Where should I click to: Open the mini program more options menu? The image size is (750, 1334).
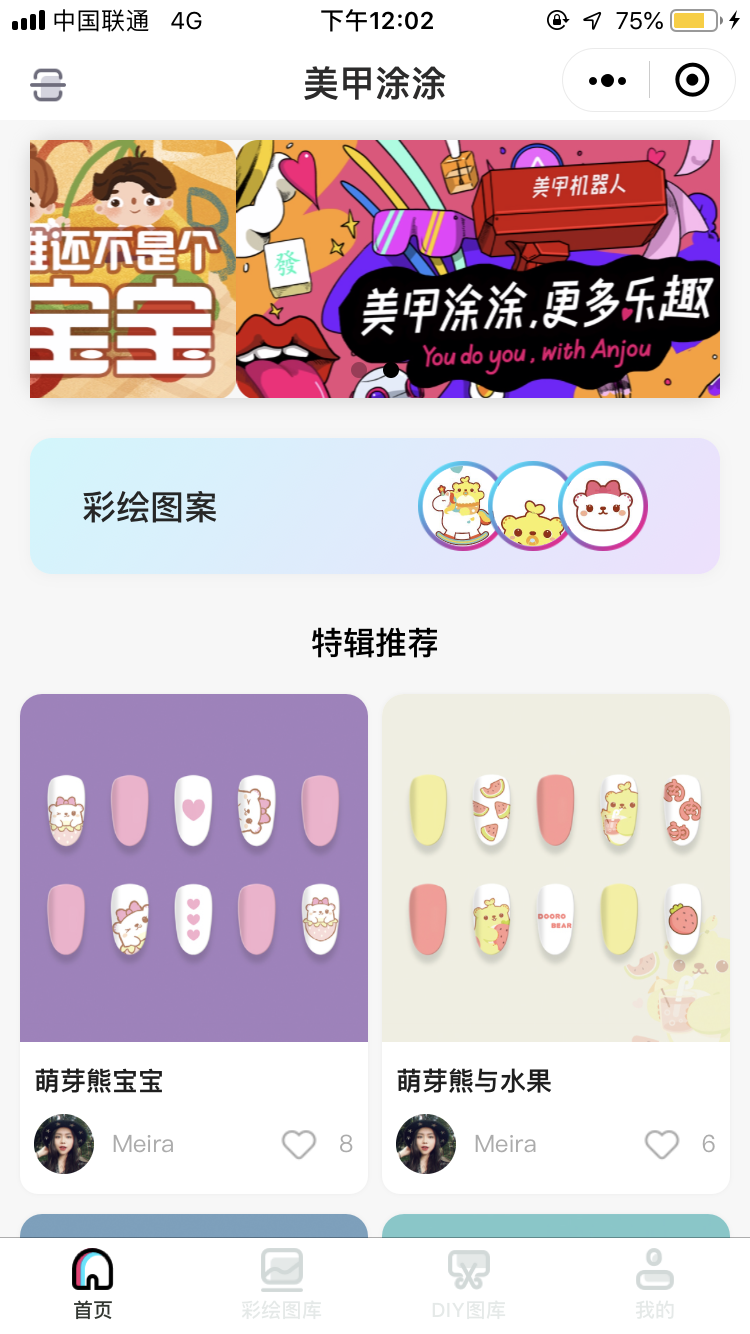pyautogui.click(x=607, y=81)
